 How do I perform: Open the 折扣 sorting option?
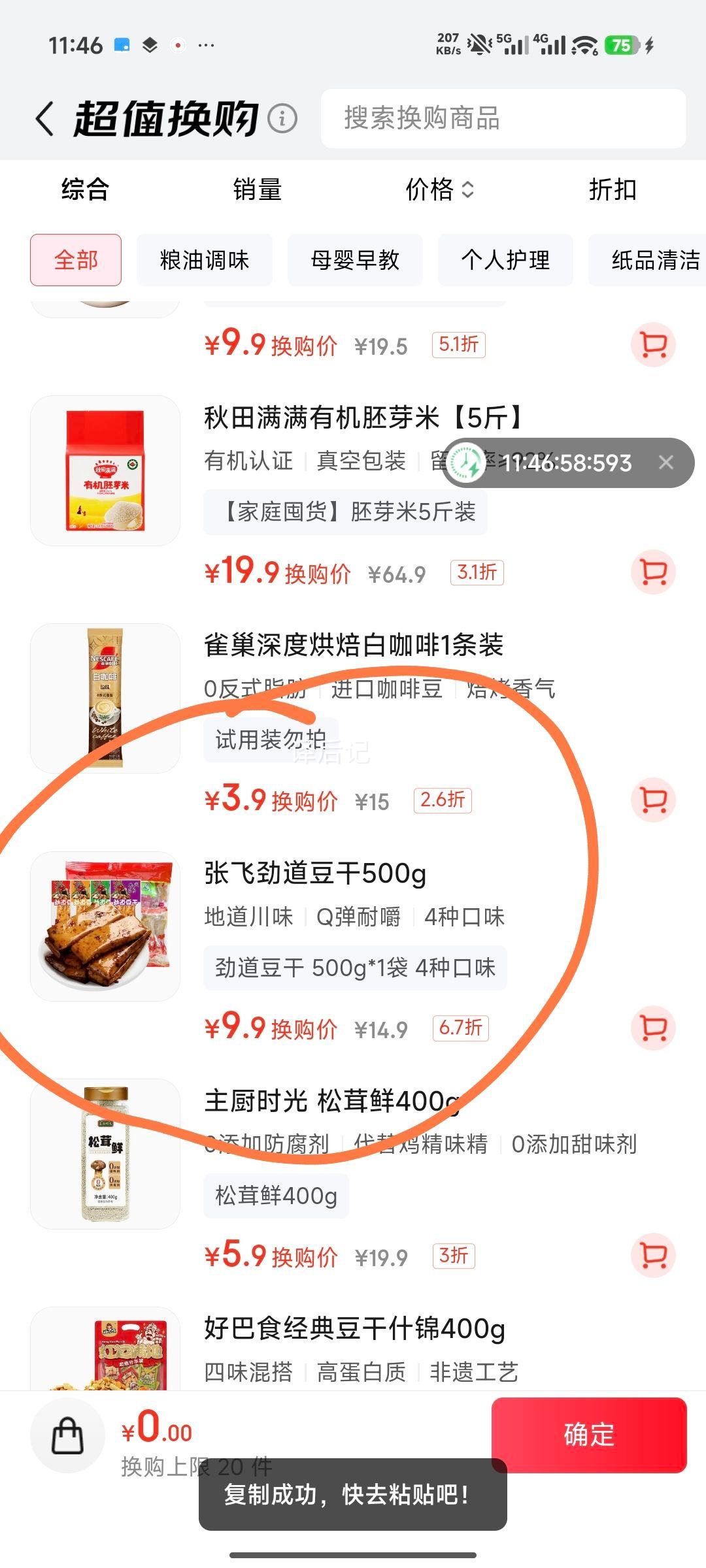click(x=611, y=190)
